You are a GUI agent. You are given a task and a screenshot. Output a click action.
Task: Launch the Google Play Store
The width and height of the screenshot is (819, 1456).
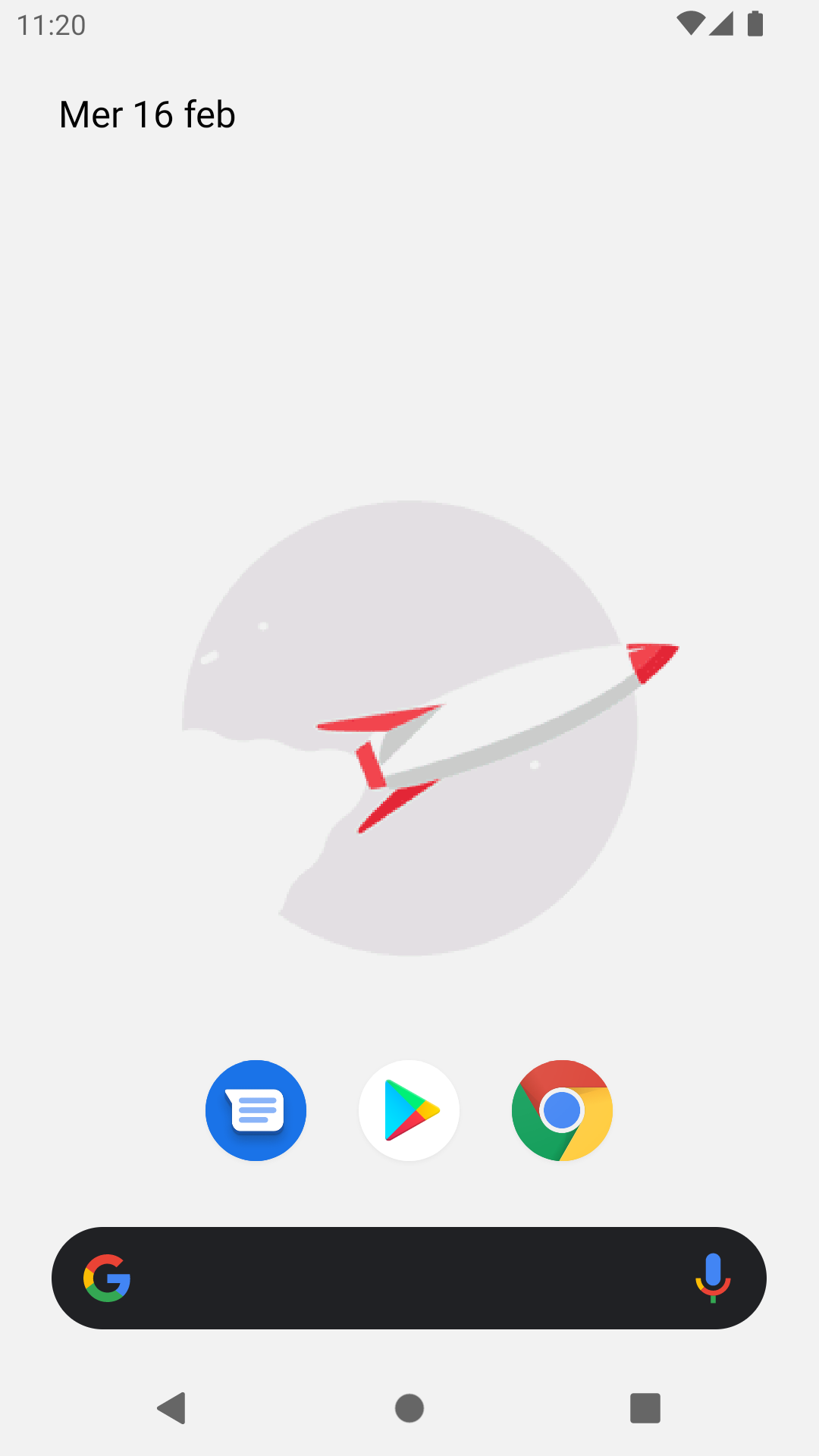coord(409,1110)
